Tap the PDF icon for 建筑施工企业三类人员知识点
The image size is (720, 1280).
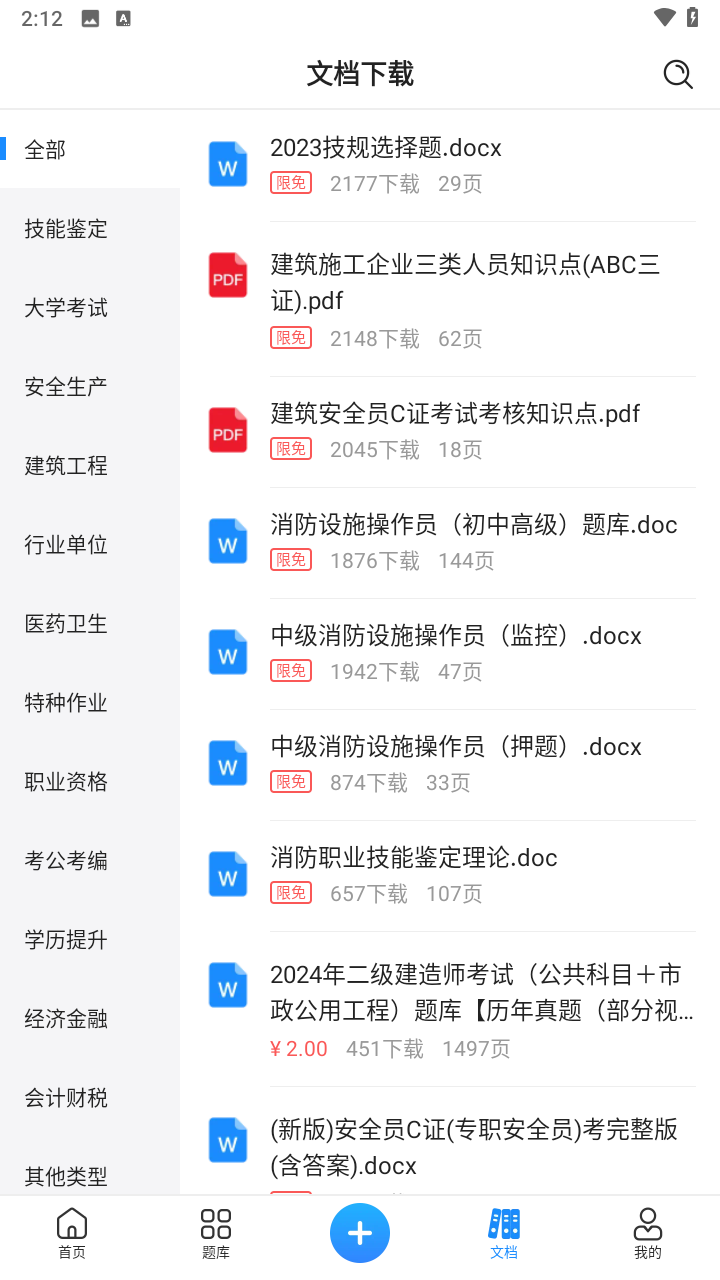[227, 275]
